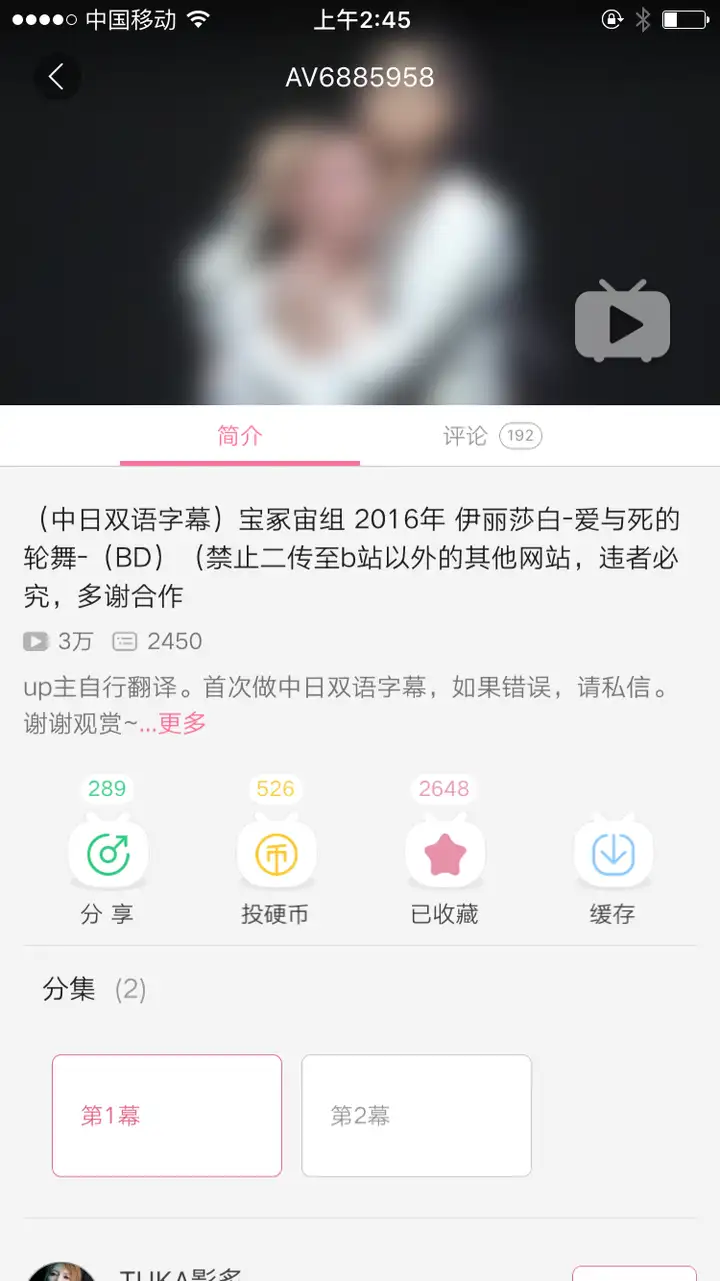
Task: Select episode 第1幕
Action: [x=167, y=1115]
